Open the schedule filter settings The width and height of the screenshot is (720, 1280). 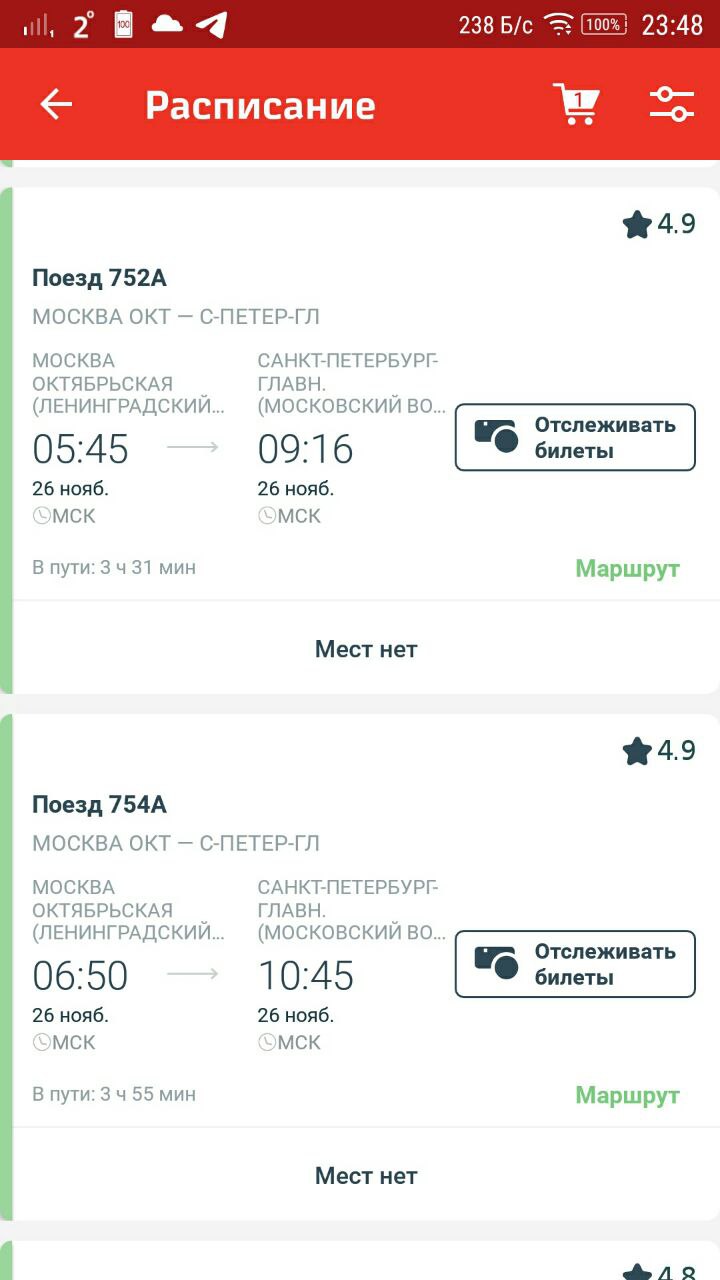672,104
